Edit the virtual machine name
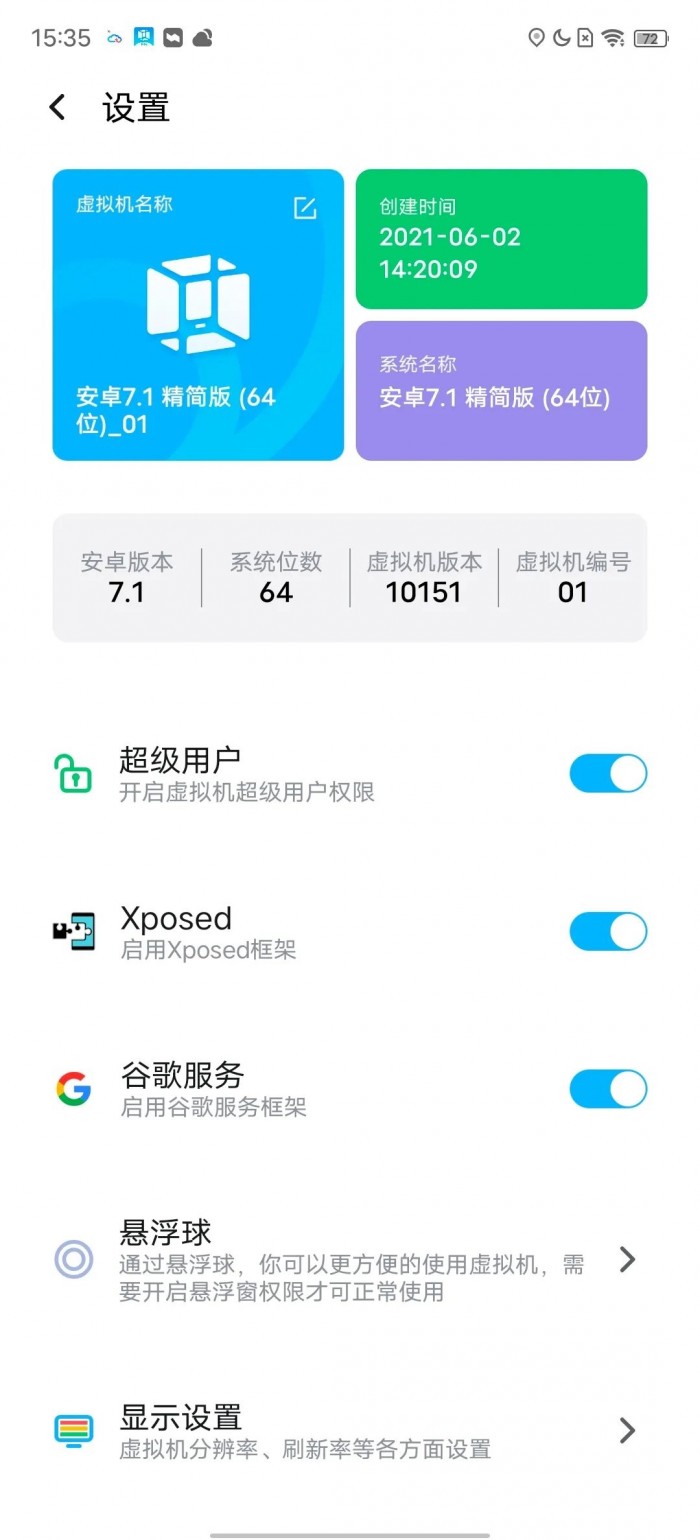700x1540 pixels. (x=305, y=208)
